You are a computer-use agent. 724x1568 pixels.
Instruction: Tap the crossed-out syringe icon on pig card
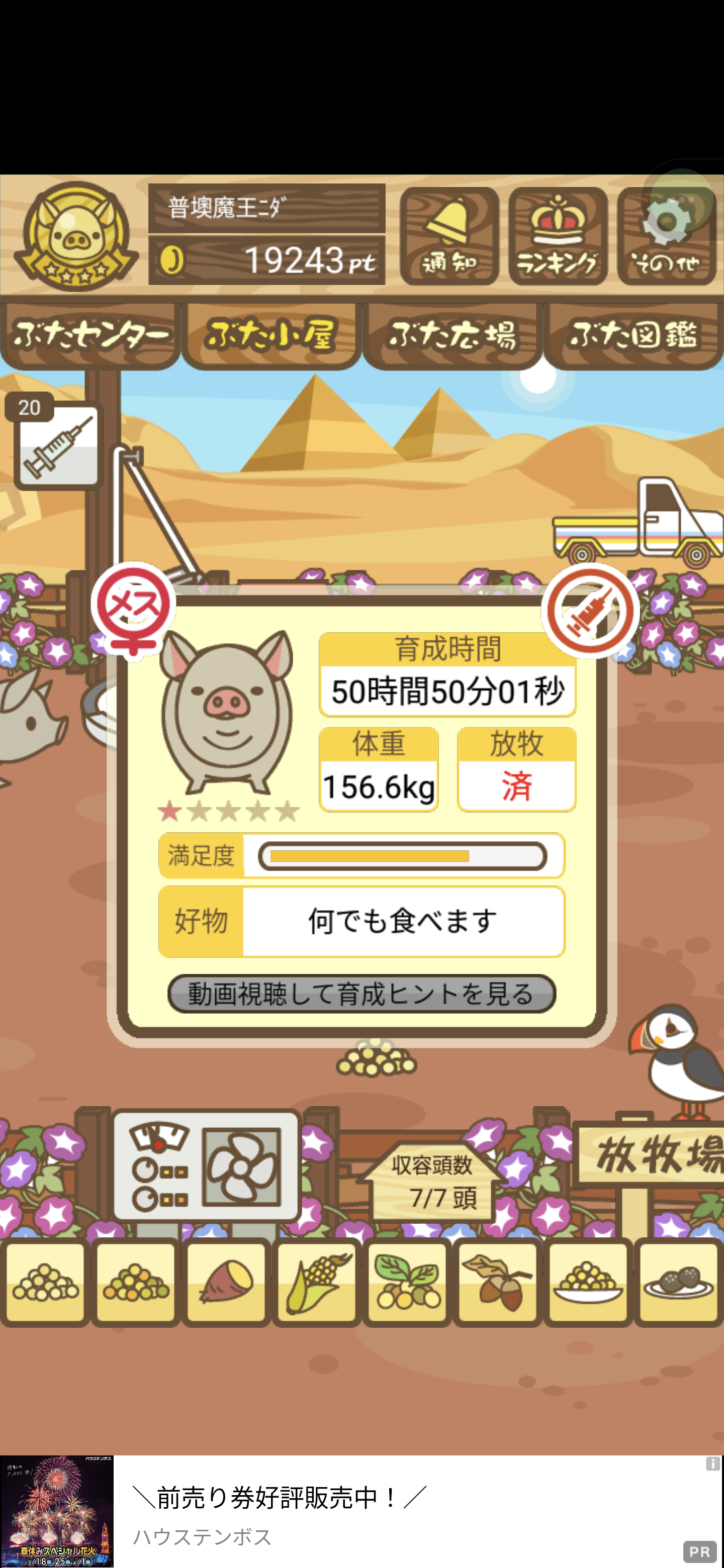(x=589, y=611)
